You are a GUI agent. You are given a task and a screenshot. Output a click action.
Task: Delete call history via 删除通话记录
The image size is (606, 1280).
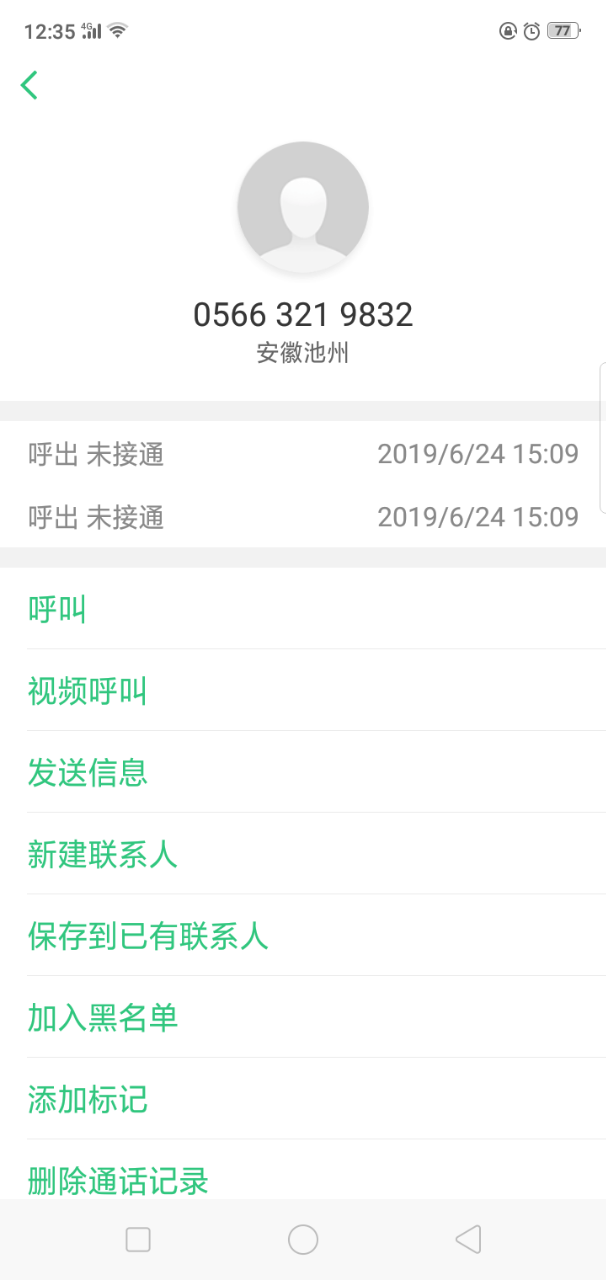118,1180
